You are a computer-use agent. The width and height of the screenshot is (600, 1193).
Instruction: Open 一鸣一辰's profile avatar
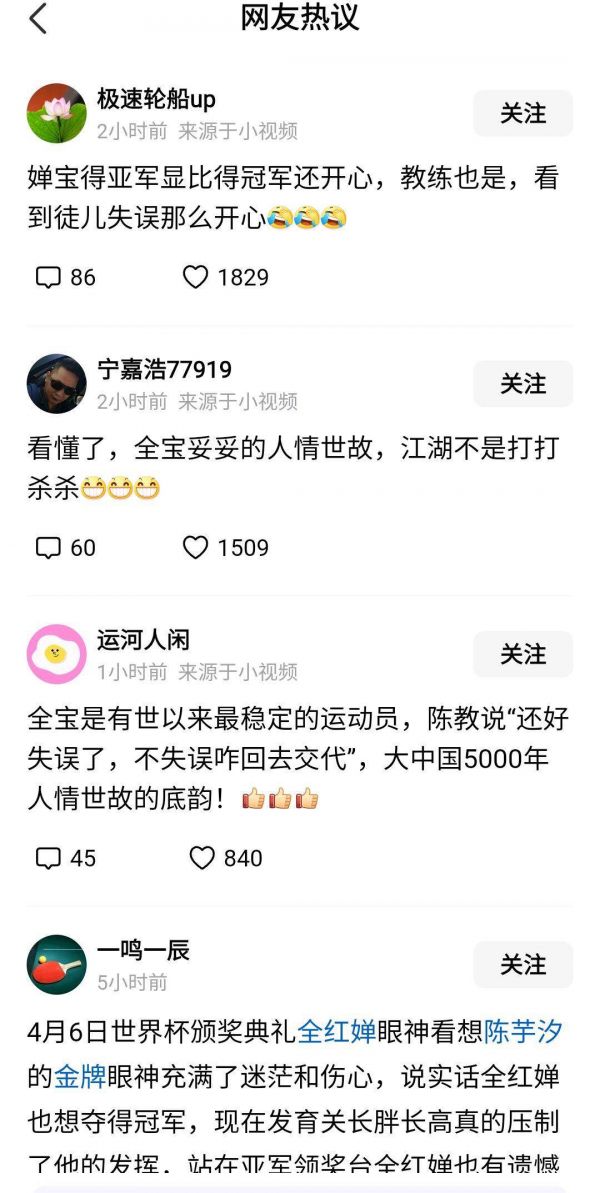pyautogui.click(x=57, y=964)
